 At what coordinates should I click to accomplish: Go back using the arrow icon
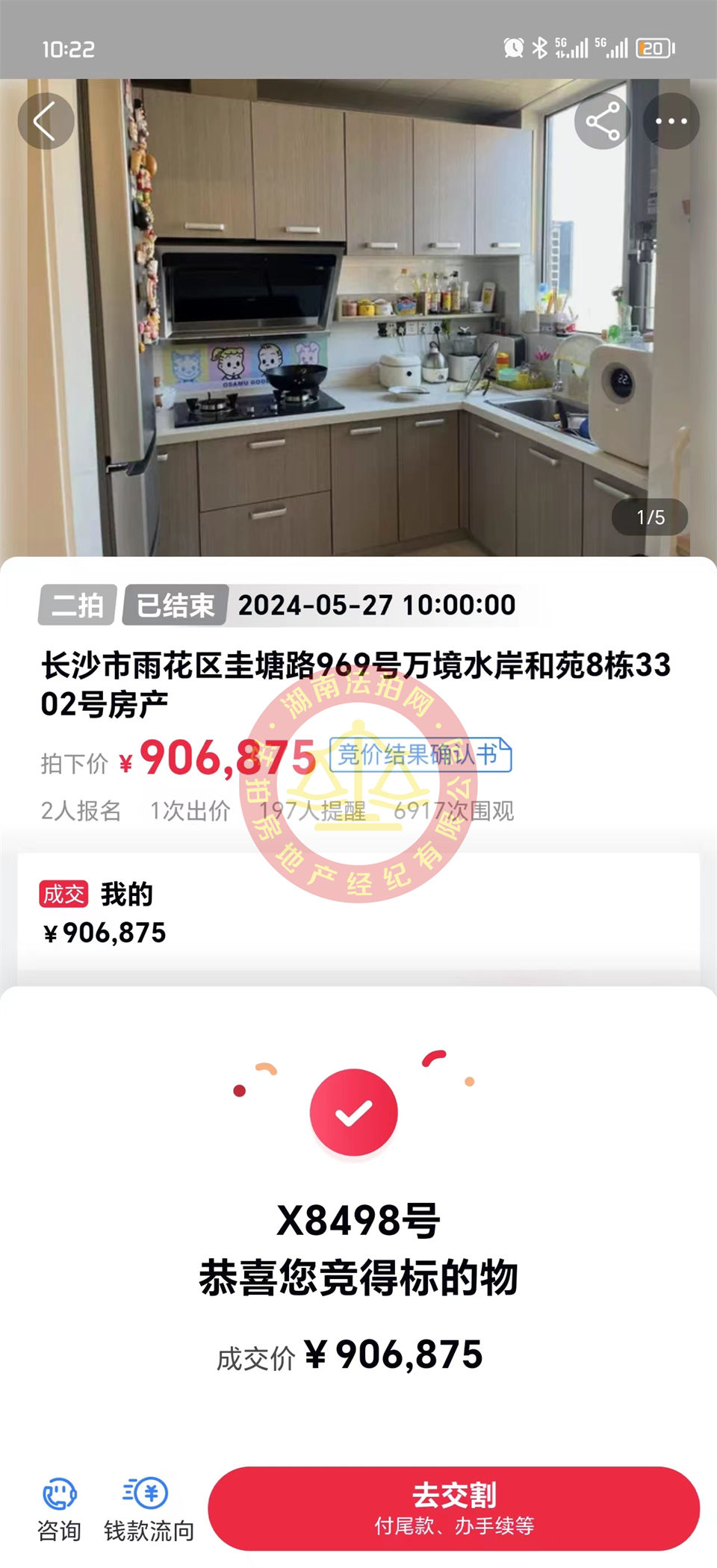pyautogui.click(x=46, y=121)
